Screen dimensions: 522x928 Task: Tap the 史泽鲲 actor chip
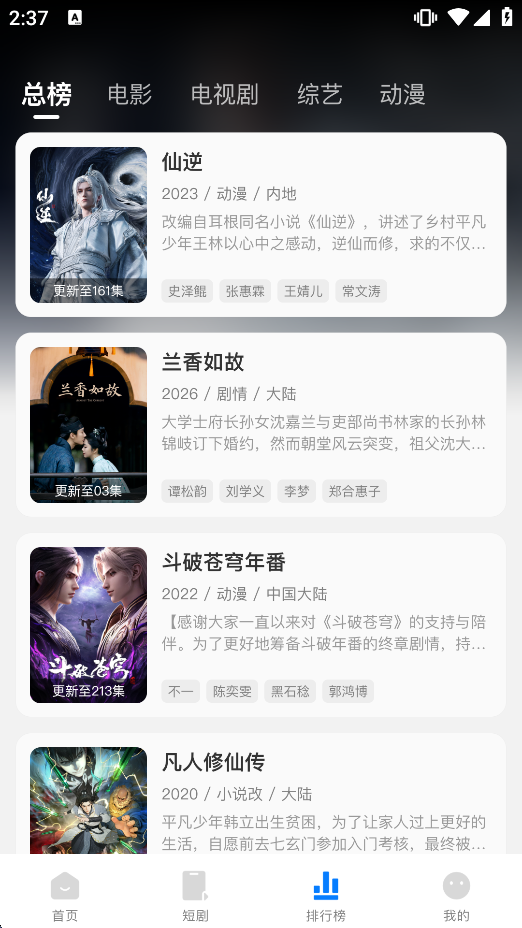(x=187, y=291)
